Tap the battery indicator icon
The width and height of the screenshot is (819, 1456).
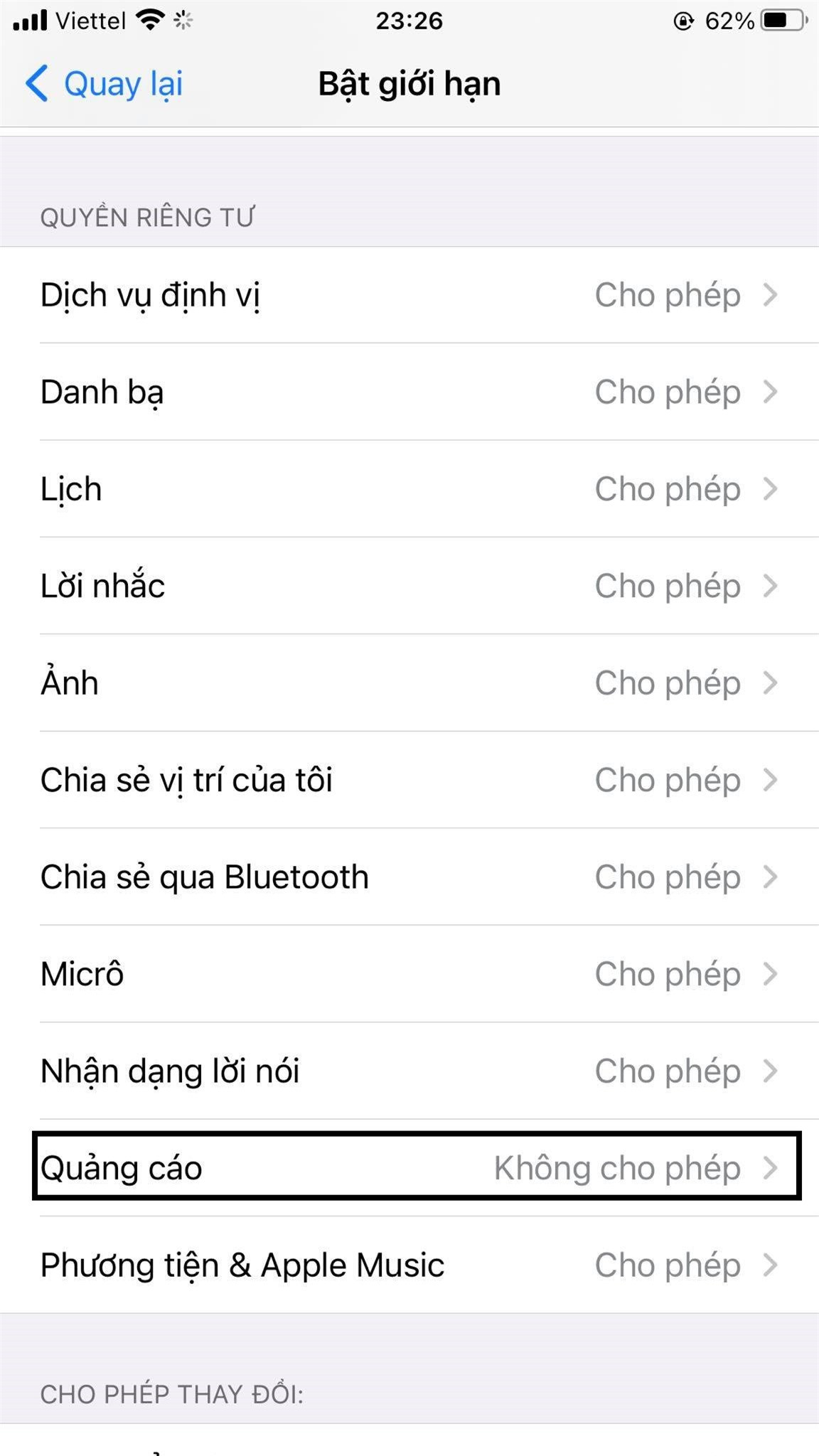click(781, 19)
